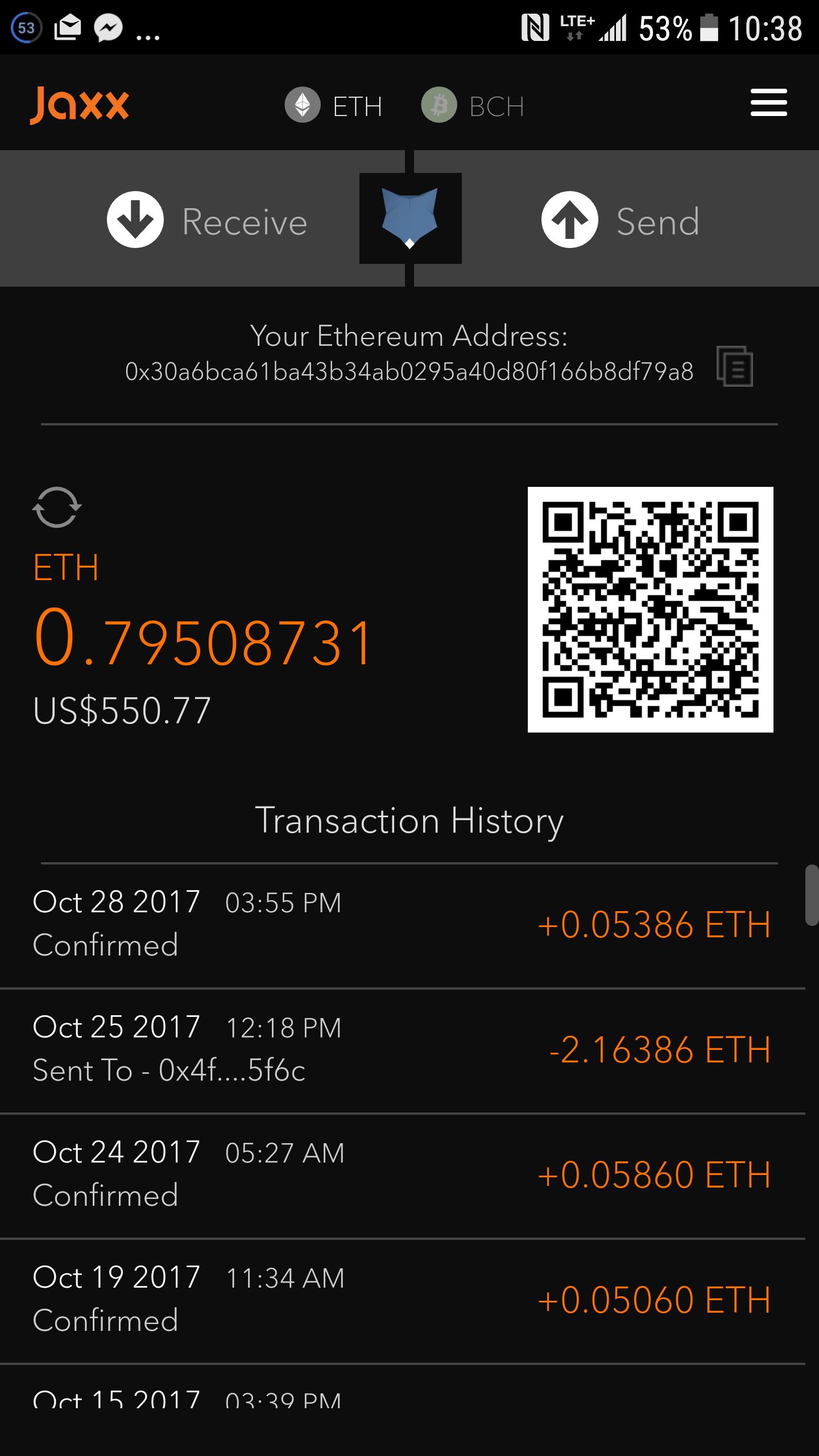Show details for Oct 19 2017 transaction

point(403,1301)
